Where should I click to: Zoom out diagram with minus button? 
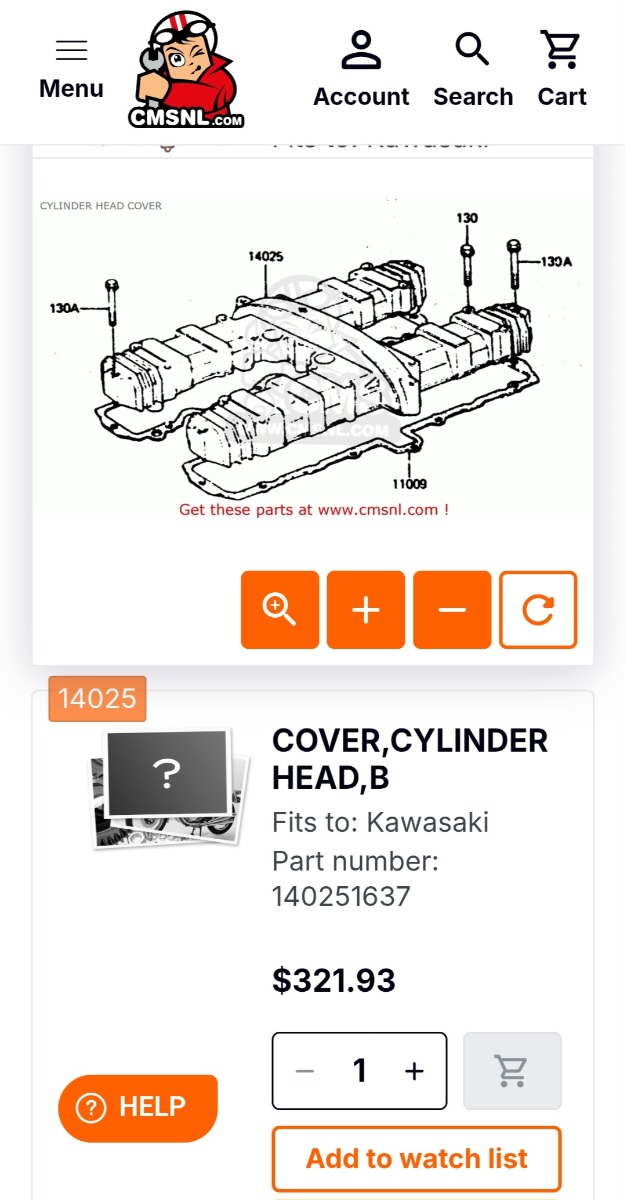pos(452,609)
